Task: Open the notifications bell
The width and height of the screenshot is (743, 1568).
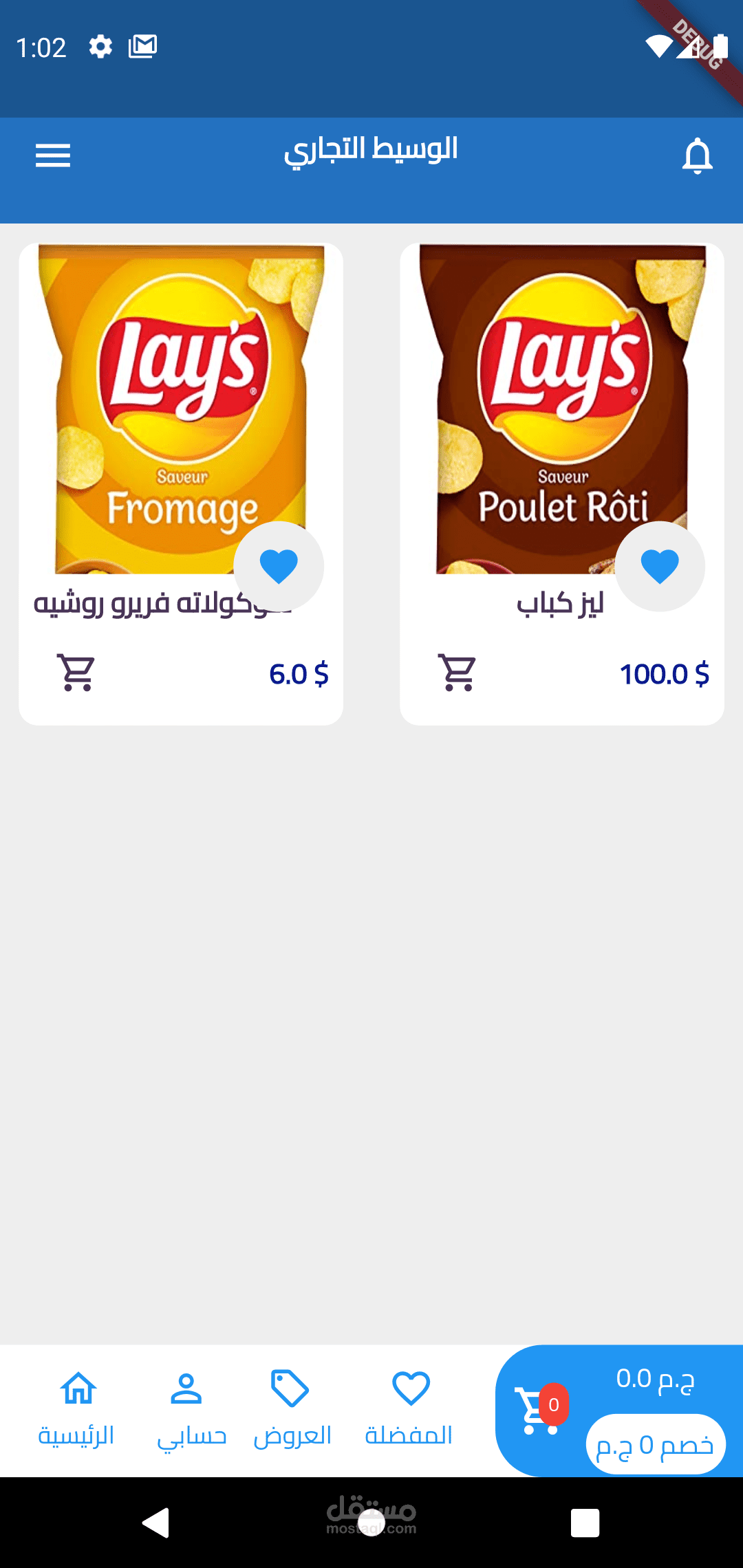Action: click(697, 156)
